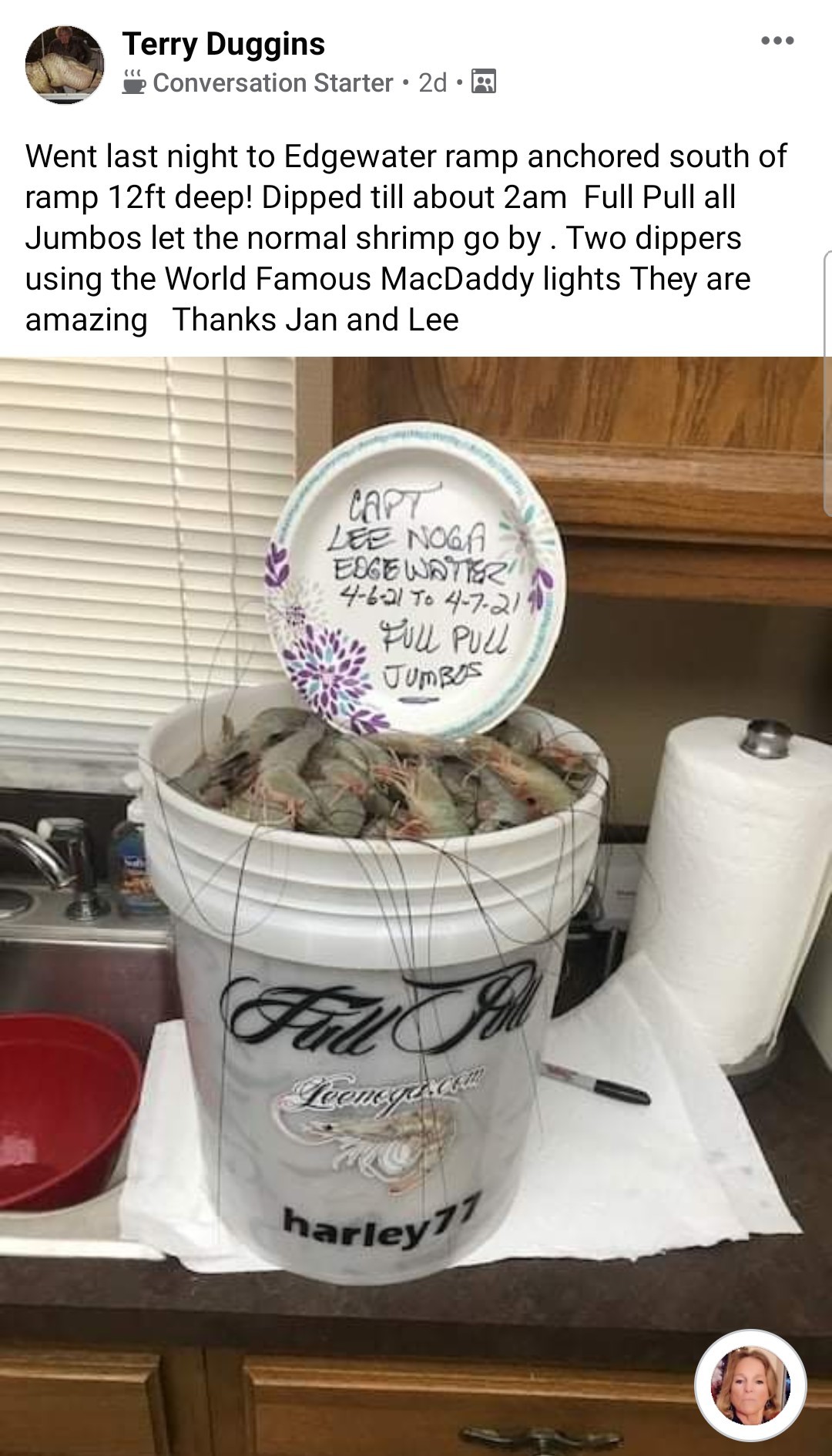Open the post's three-dot overflow menu
Screen dimensions: 832x1456
pos(777,41)
